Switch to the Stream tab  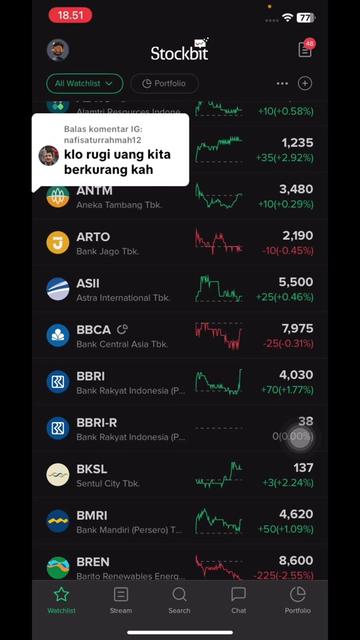(121, 600)
